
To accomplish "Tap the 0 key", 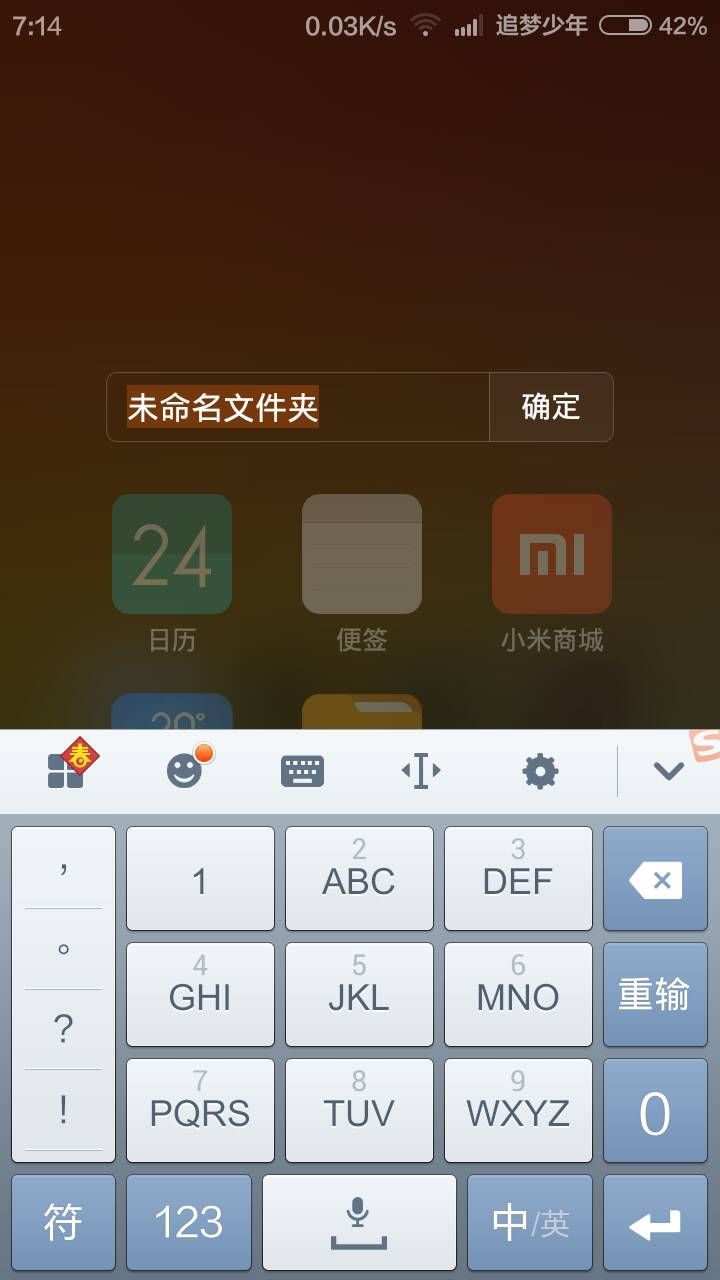I will click(655, 1111).
